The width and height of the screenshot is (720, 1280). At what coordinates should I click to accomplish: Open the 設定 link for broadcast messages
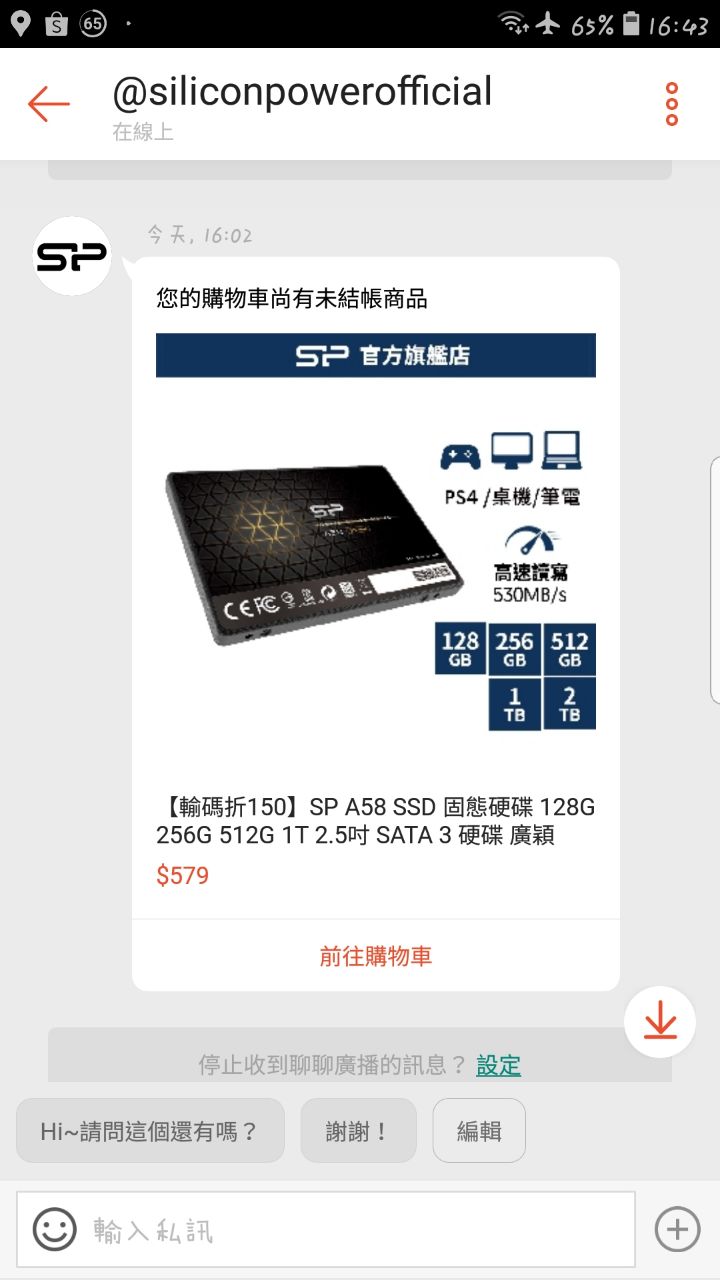498,1065
